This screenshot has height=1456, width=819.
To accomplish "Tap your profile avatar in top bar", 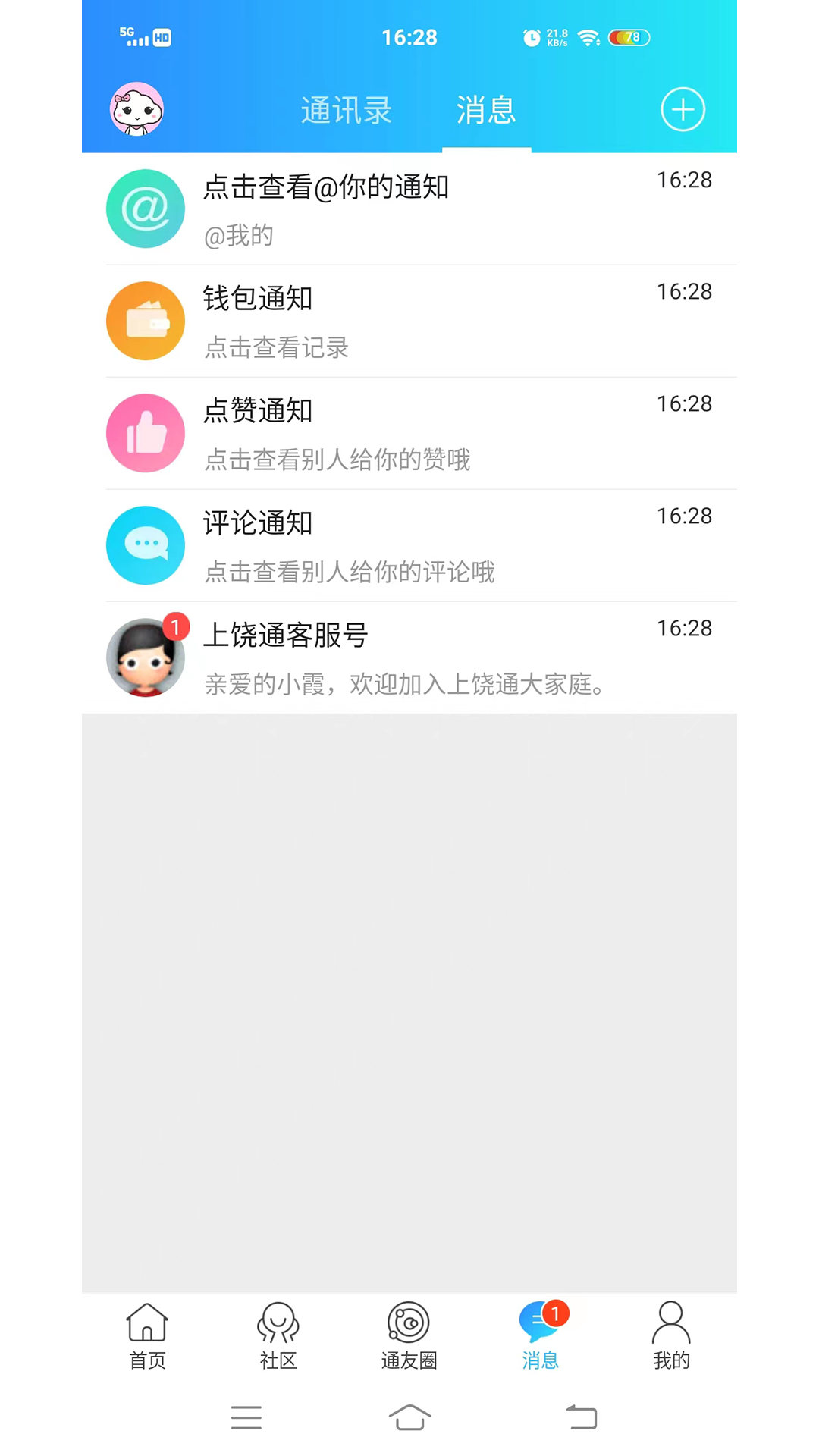I will (x=137, y=109).
